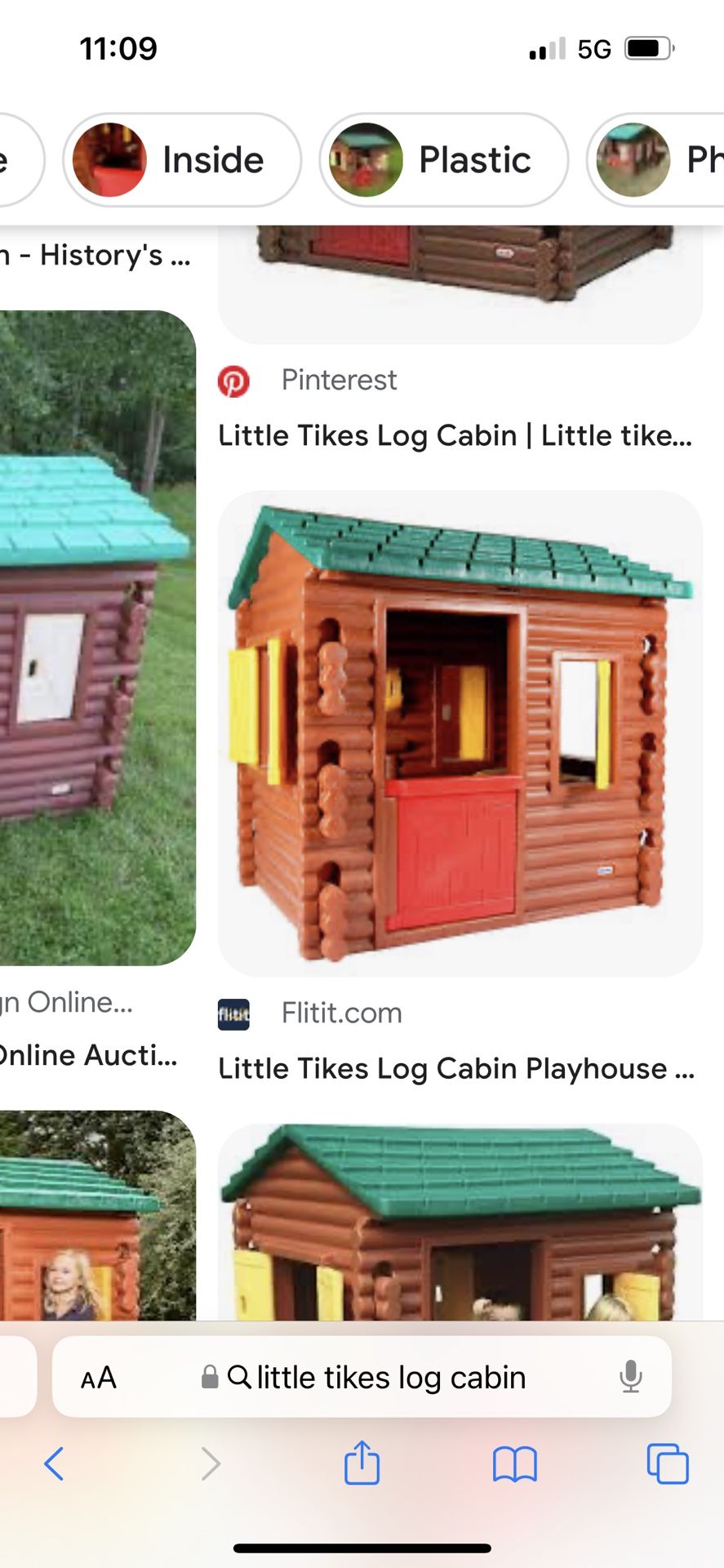Open the cabin image with green roof below Flitit
The width and height of the screenshot is (724, 1568).
tap(460, 1222)
